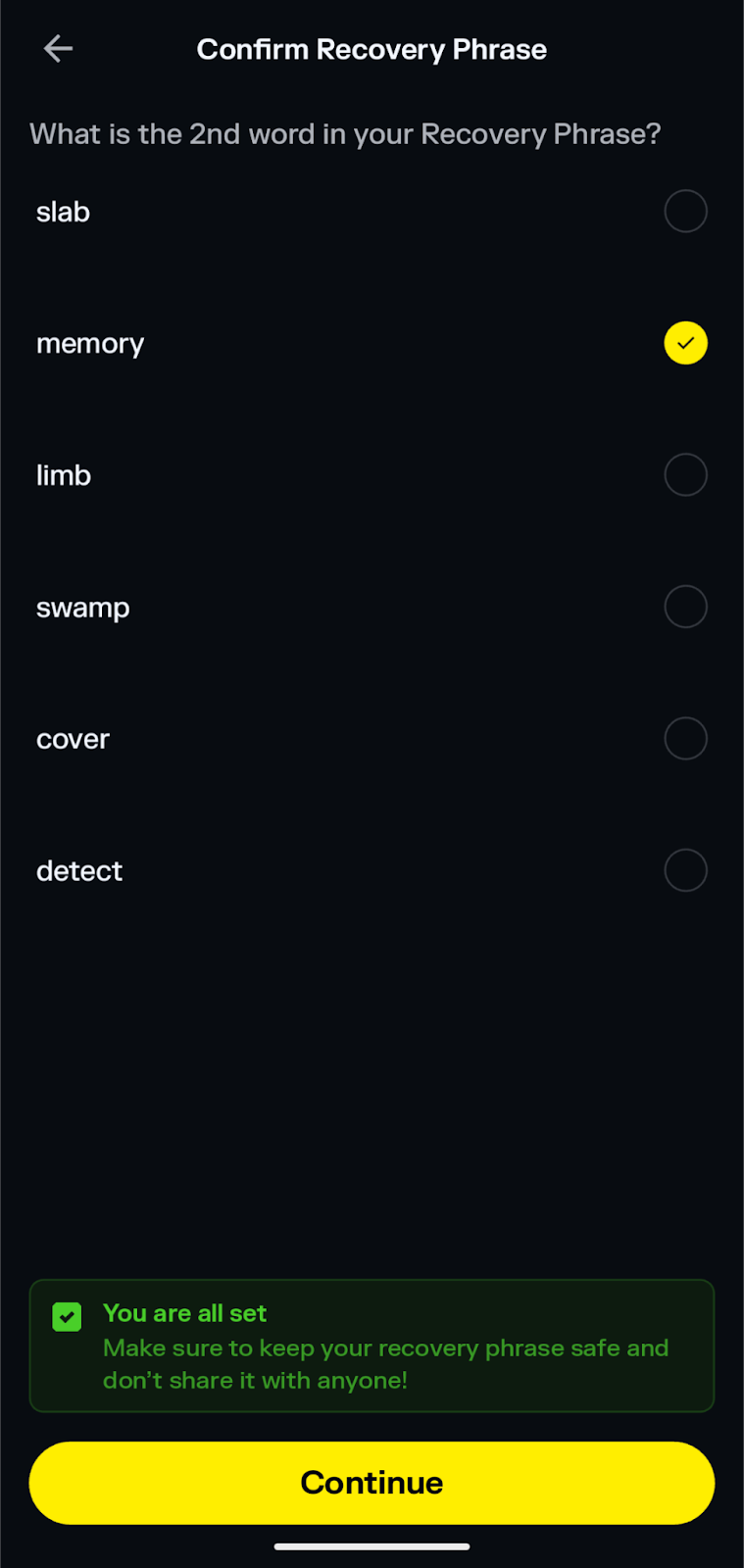Select the radio button beside cover
Viewport: 744px width, 1568px height.
[685, 738]
